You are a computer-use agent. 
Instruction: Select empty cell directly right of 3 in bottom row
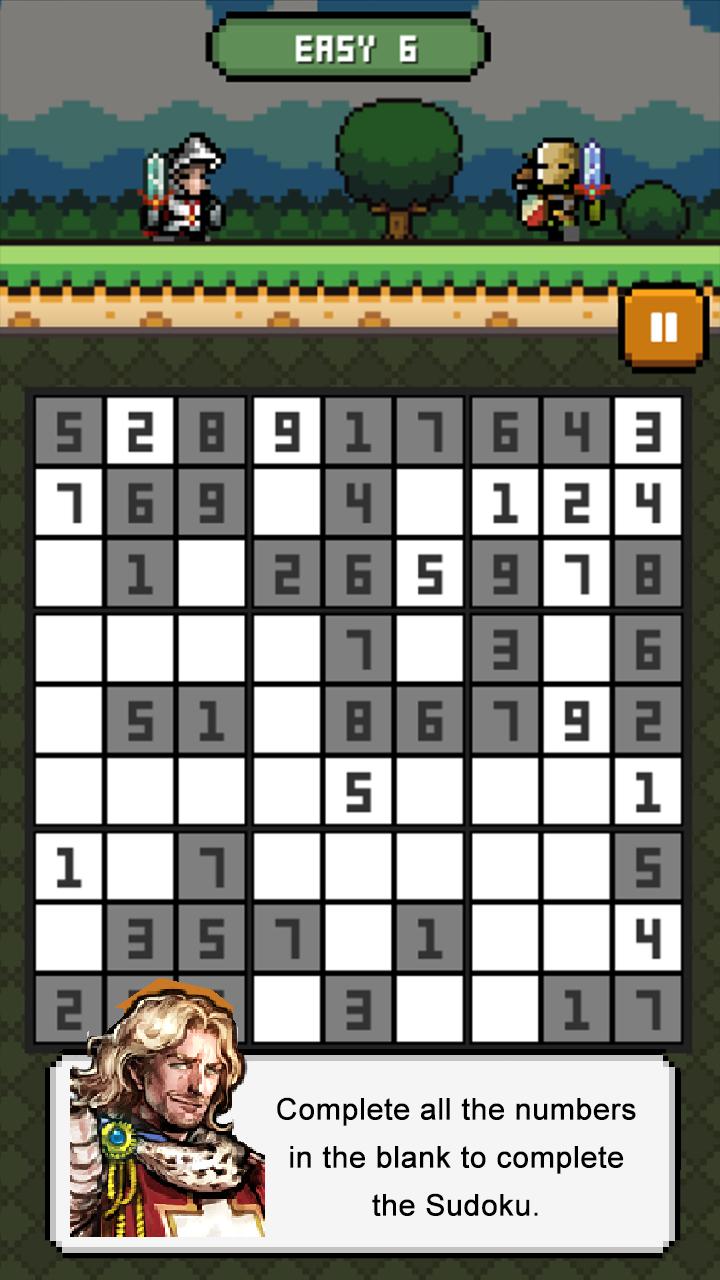(x=430, y=1010)
